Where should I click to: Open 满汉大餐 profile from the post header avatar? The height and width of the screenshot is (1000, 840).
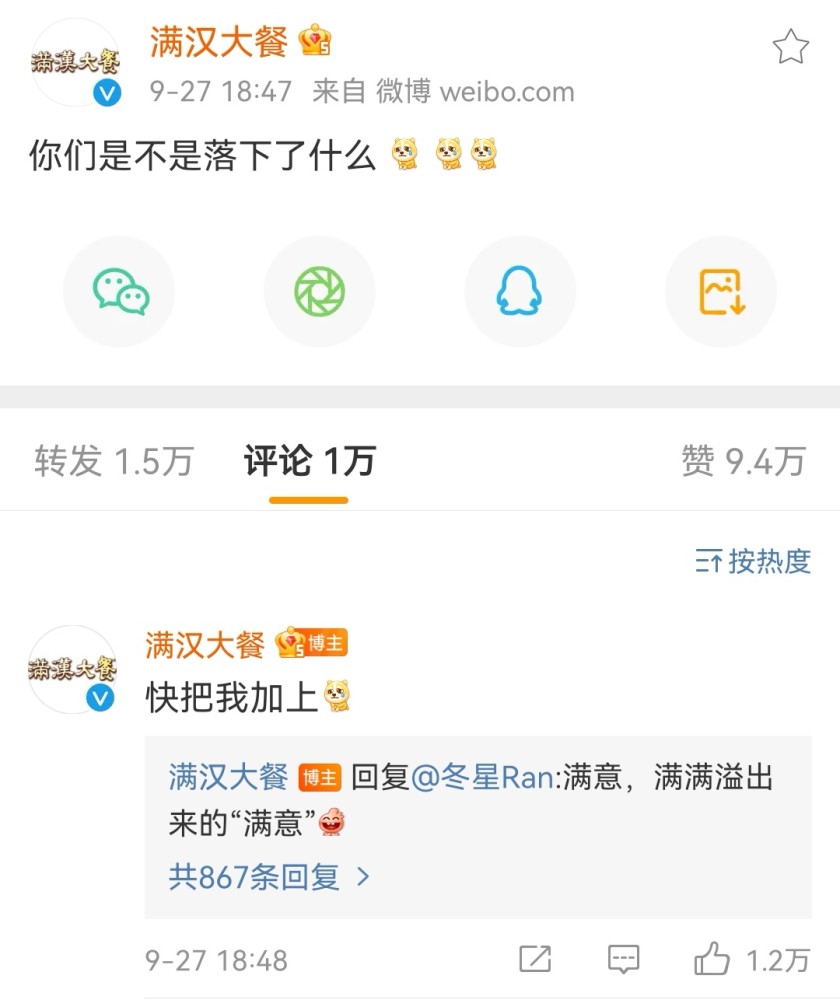click(76, 62)
